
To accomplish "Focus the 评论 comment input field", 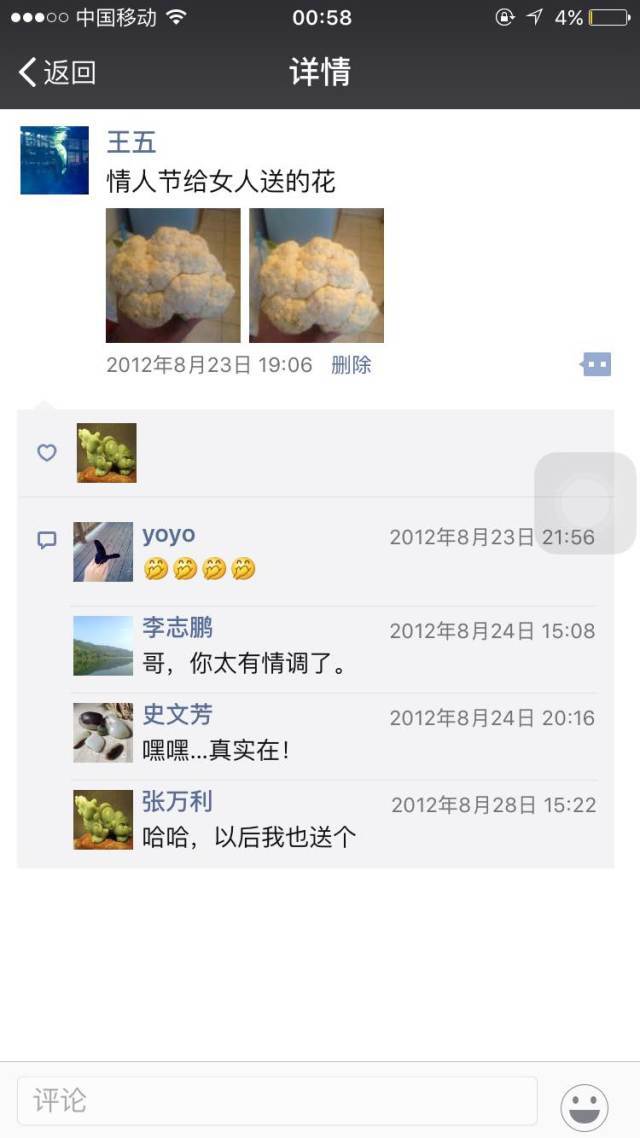I will pos(277,1101).
